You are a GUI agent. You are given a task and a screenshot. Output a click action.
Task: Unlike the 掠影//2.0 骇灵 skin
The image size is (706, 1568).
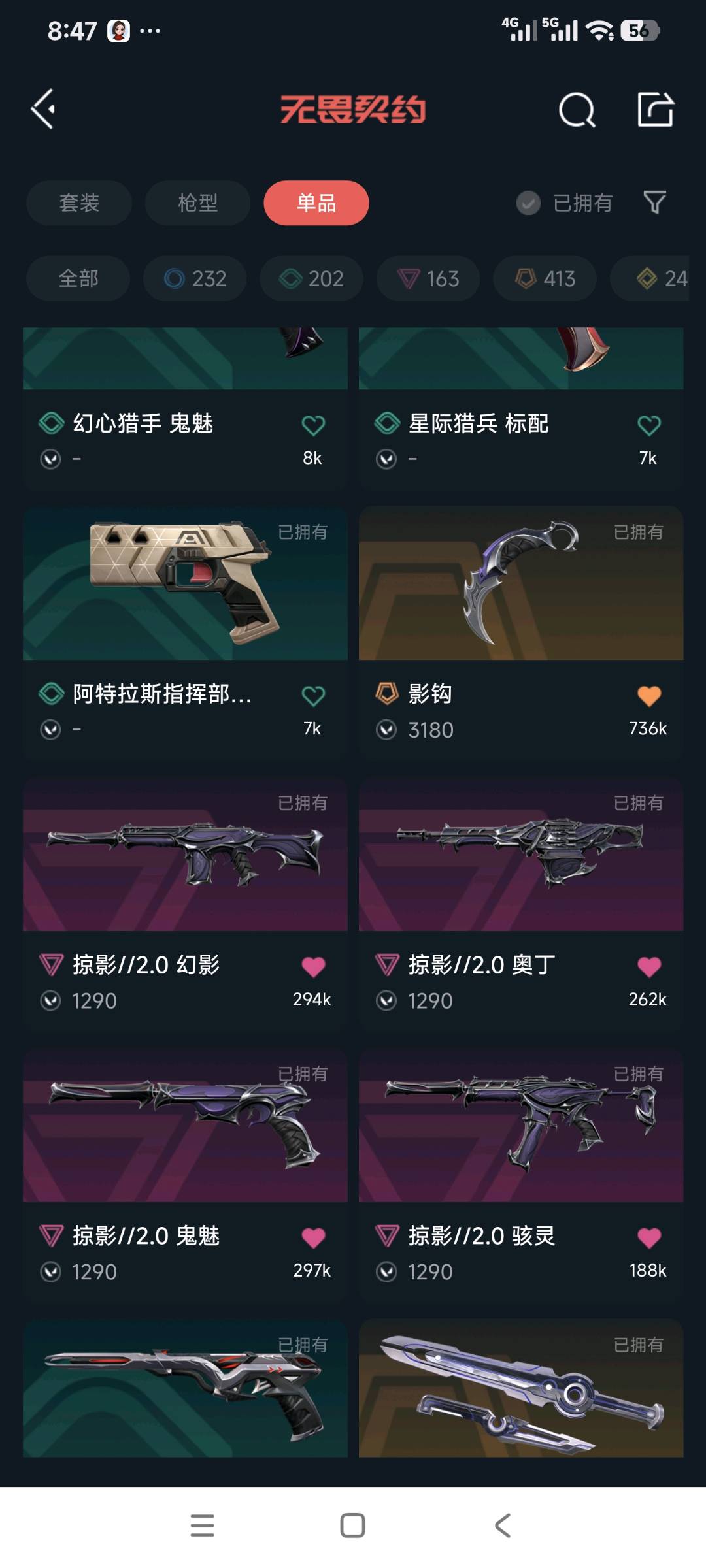click(x=649, y=1237)
